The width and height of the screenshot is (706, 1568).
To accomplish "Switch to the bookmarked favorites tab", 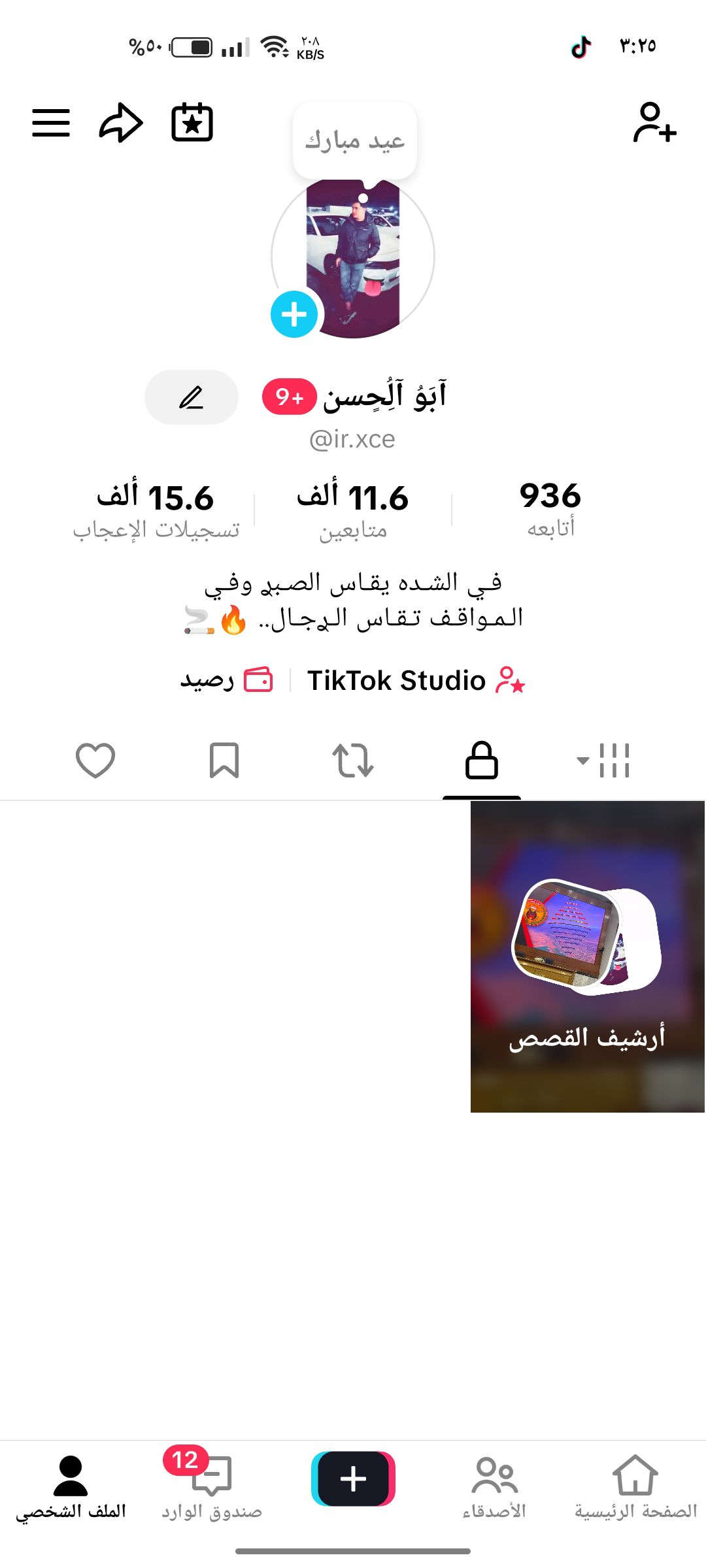I will coord(224,760).
